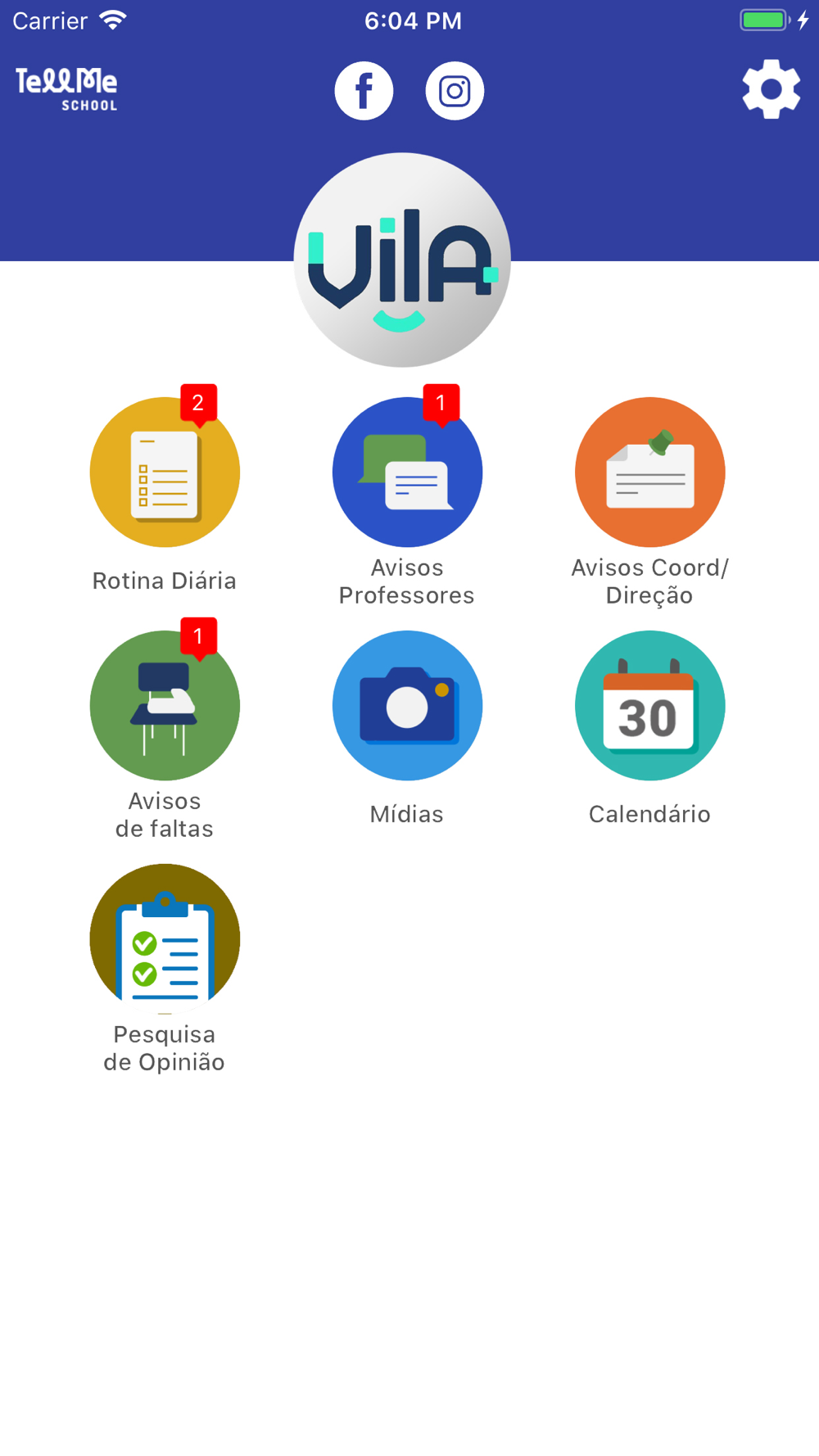Check Avisos de faltas

pyautogui.click(x=165, y=705)
